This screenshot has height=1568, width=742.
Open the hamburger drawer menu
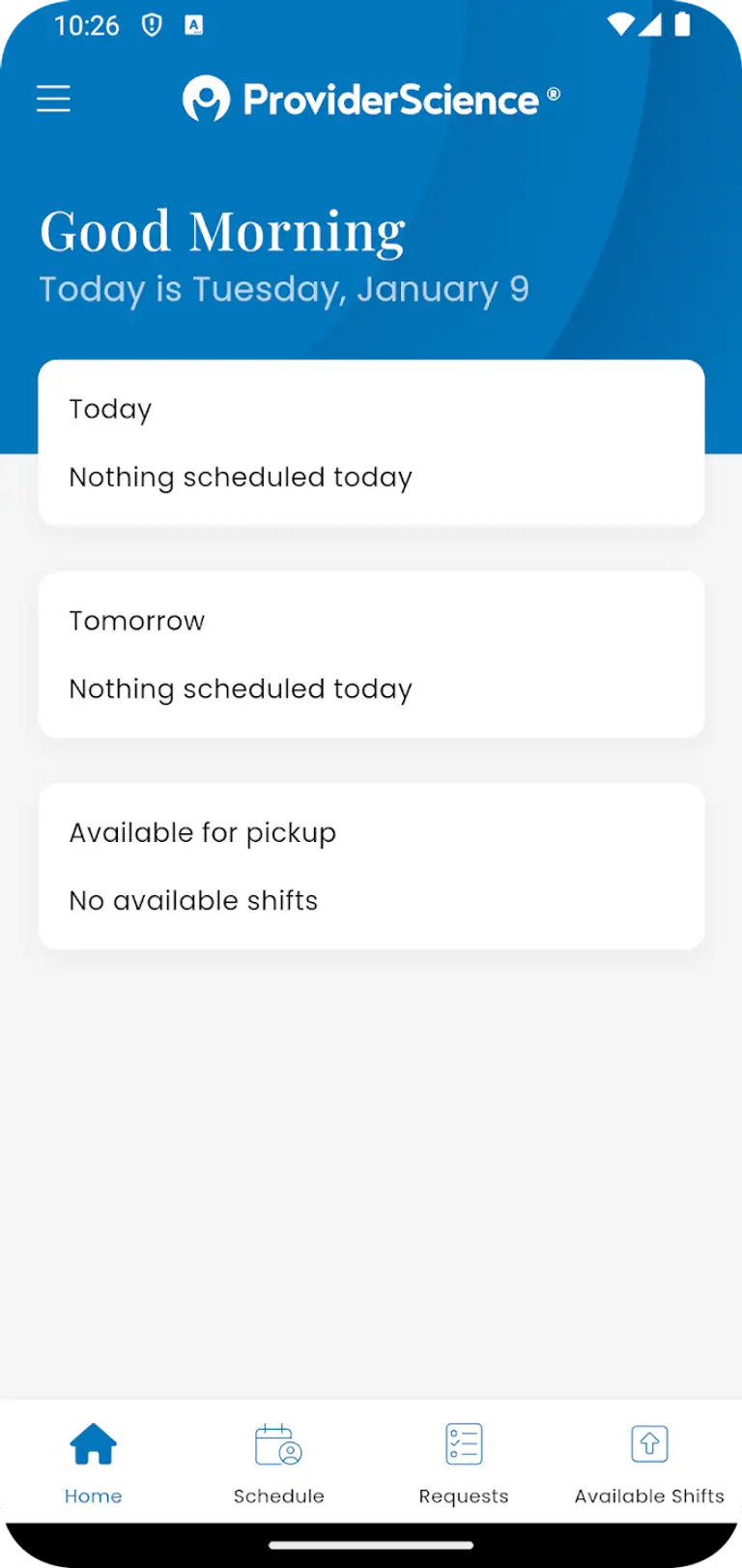[53, 99]
